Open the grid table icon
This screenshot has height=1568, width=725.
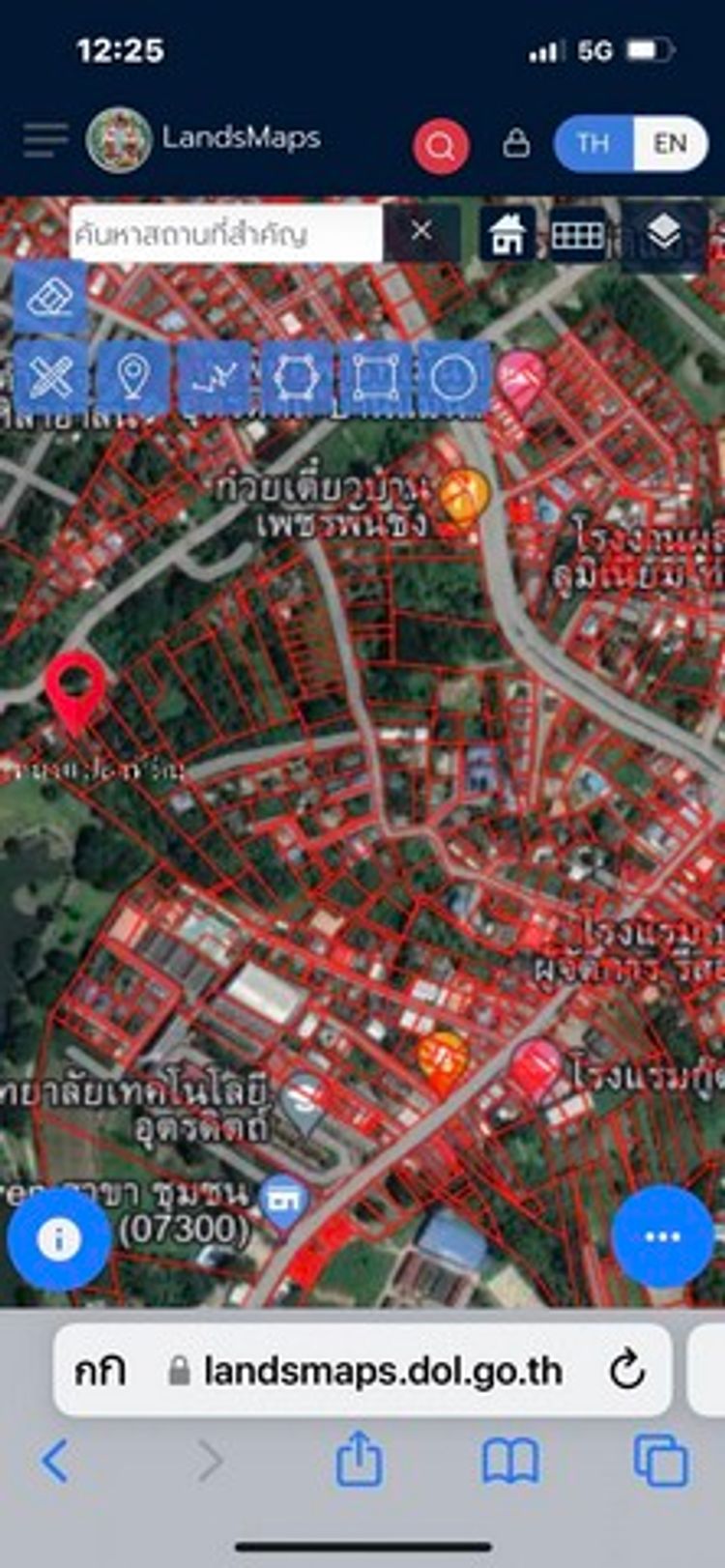(x=577, y=233)
